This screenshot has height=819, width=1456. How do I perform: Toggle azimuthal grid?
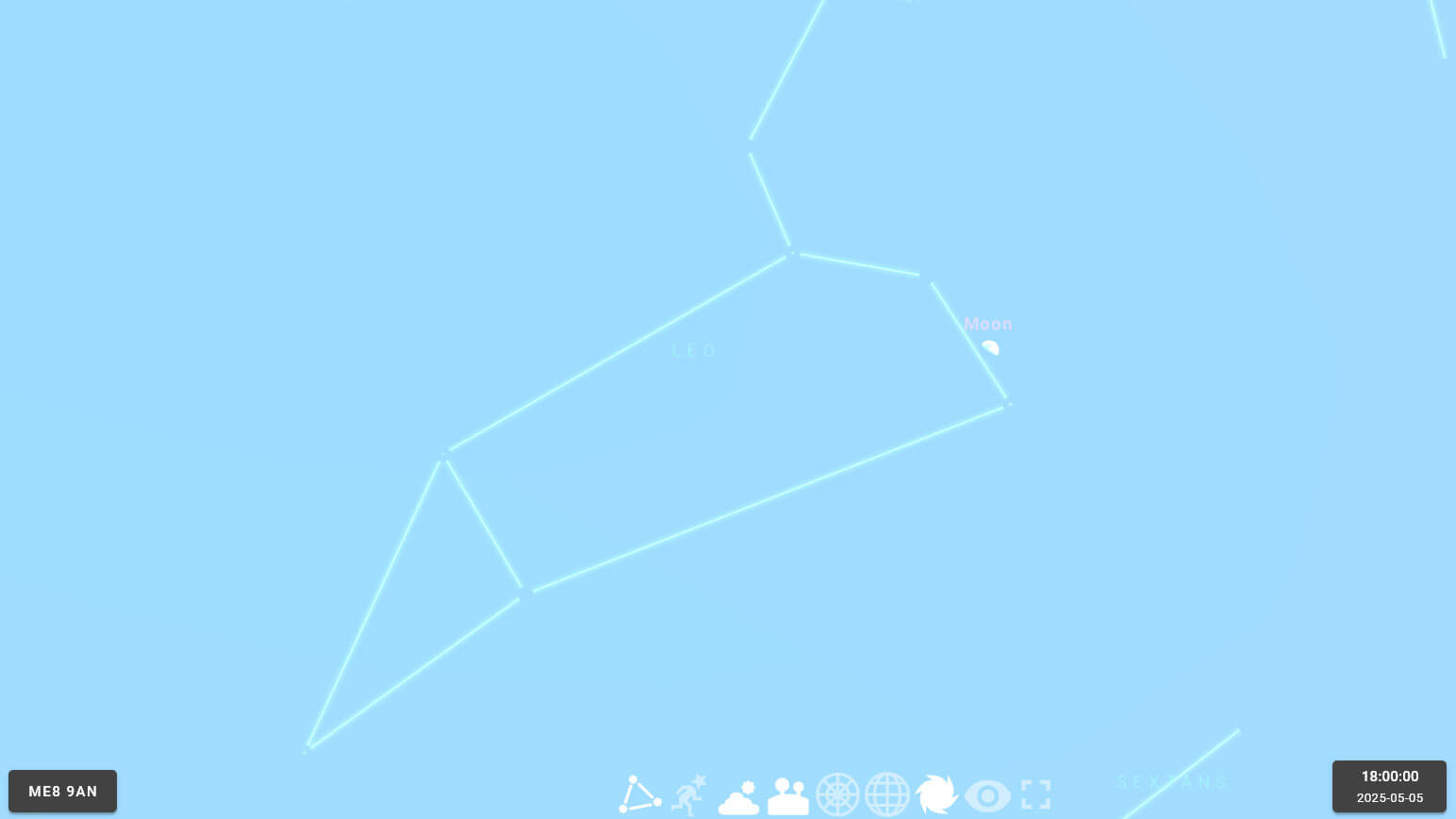point(837,794)
